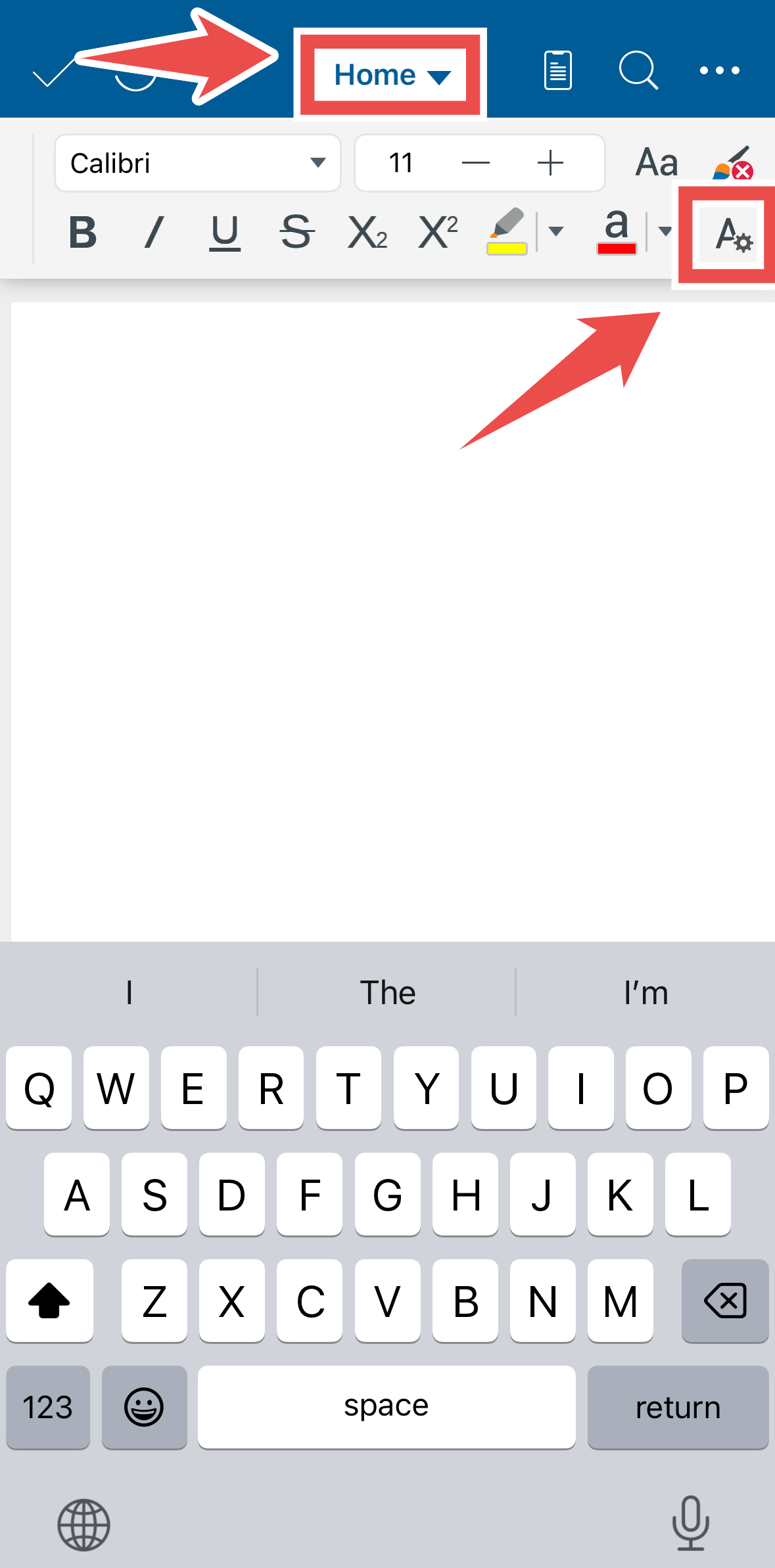The image size is (775, 1568).
Task: Decrease font size with minus
Action: (476, 163)
